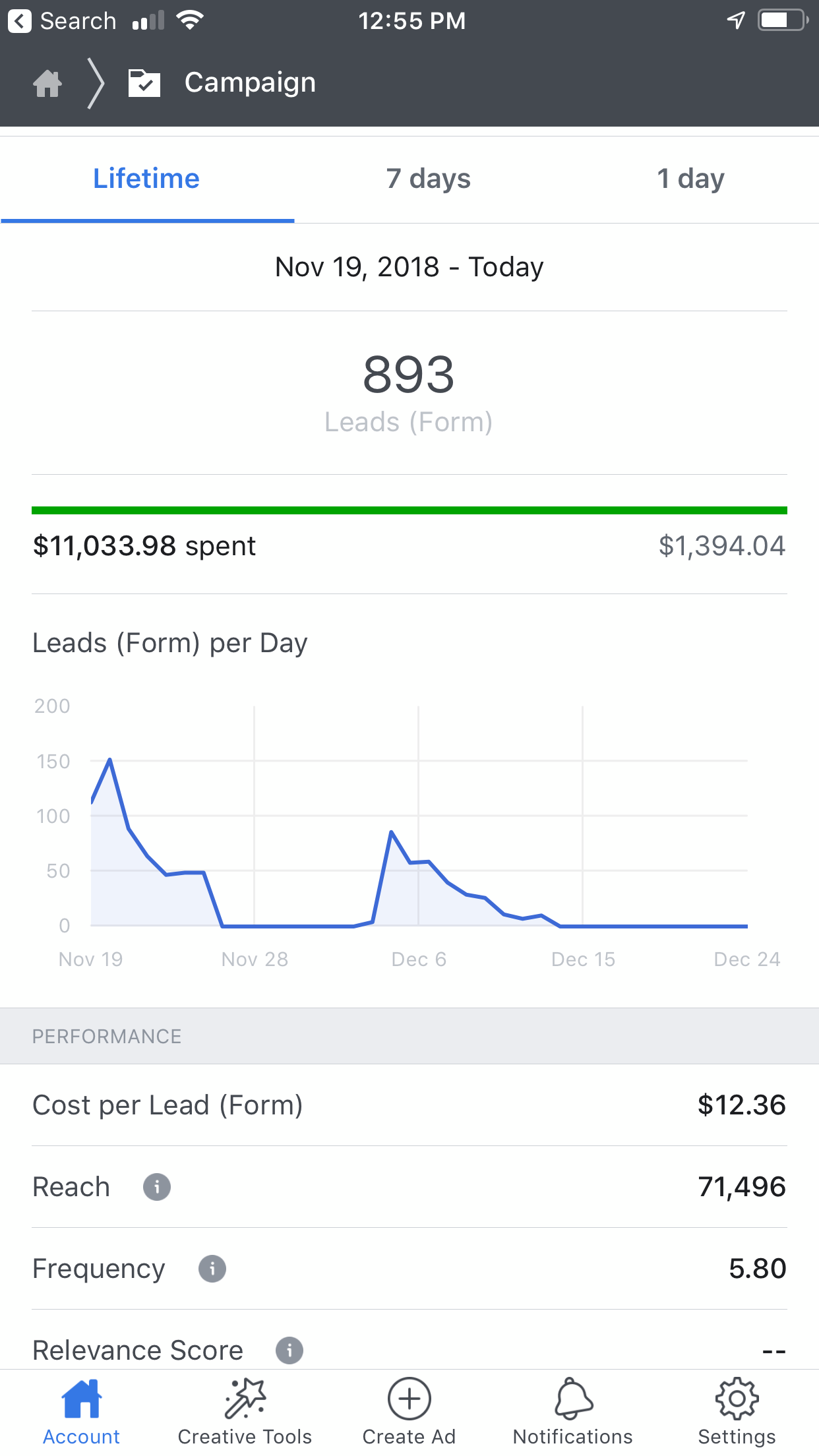Return to Search via the back arrow
This screenshot has width=819, height=1456.
pyautogui.click(x=20, y=21)
